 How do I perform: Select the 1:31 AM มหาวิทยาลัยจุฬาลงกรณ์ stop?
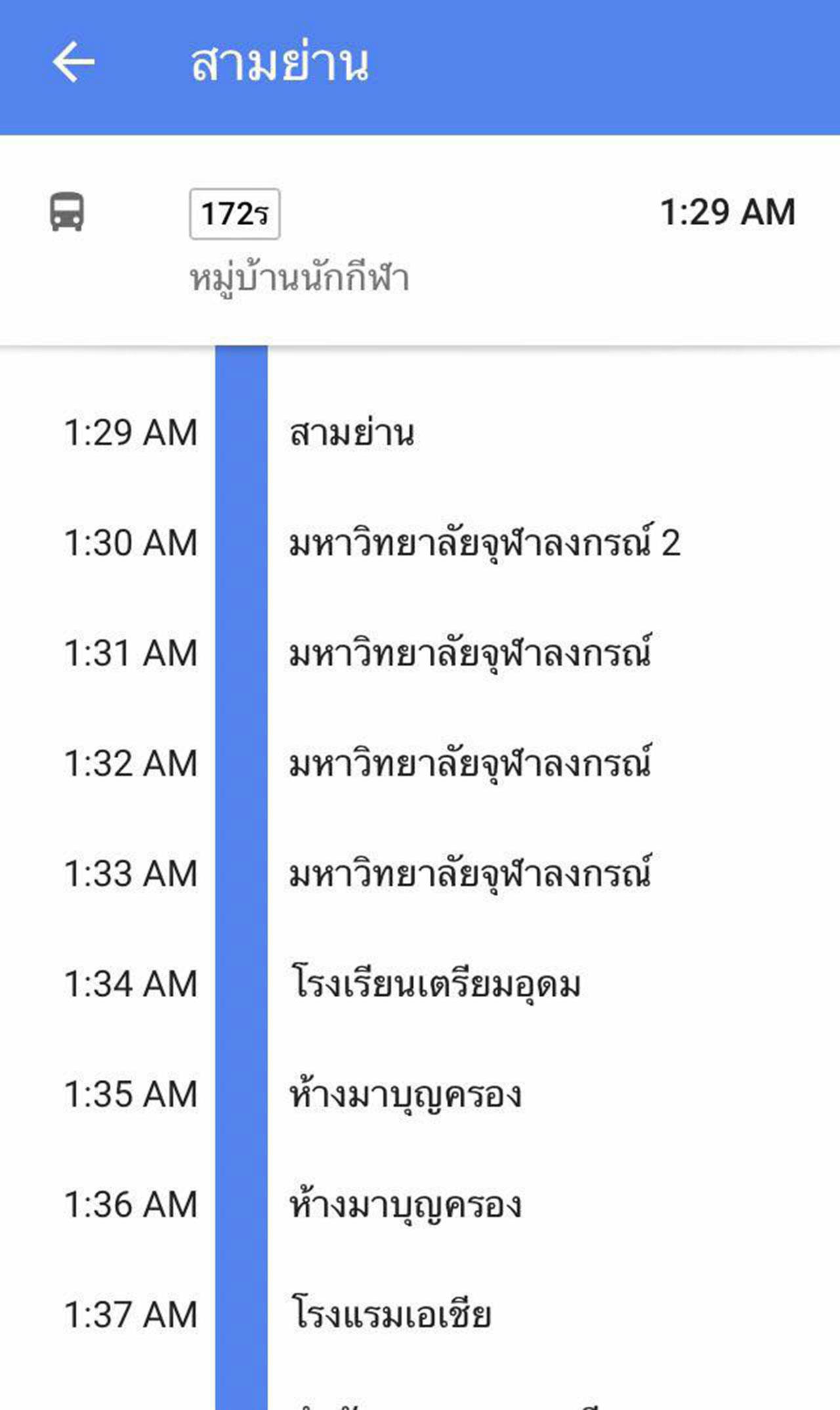click(x=420, y=654)
